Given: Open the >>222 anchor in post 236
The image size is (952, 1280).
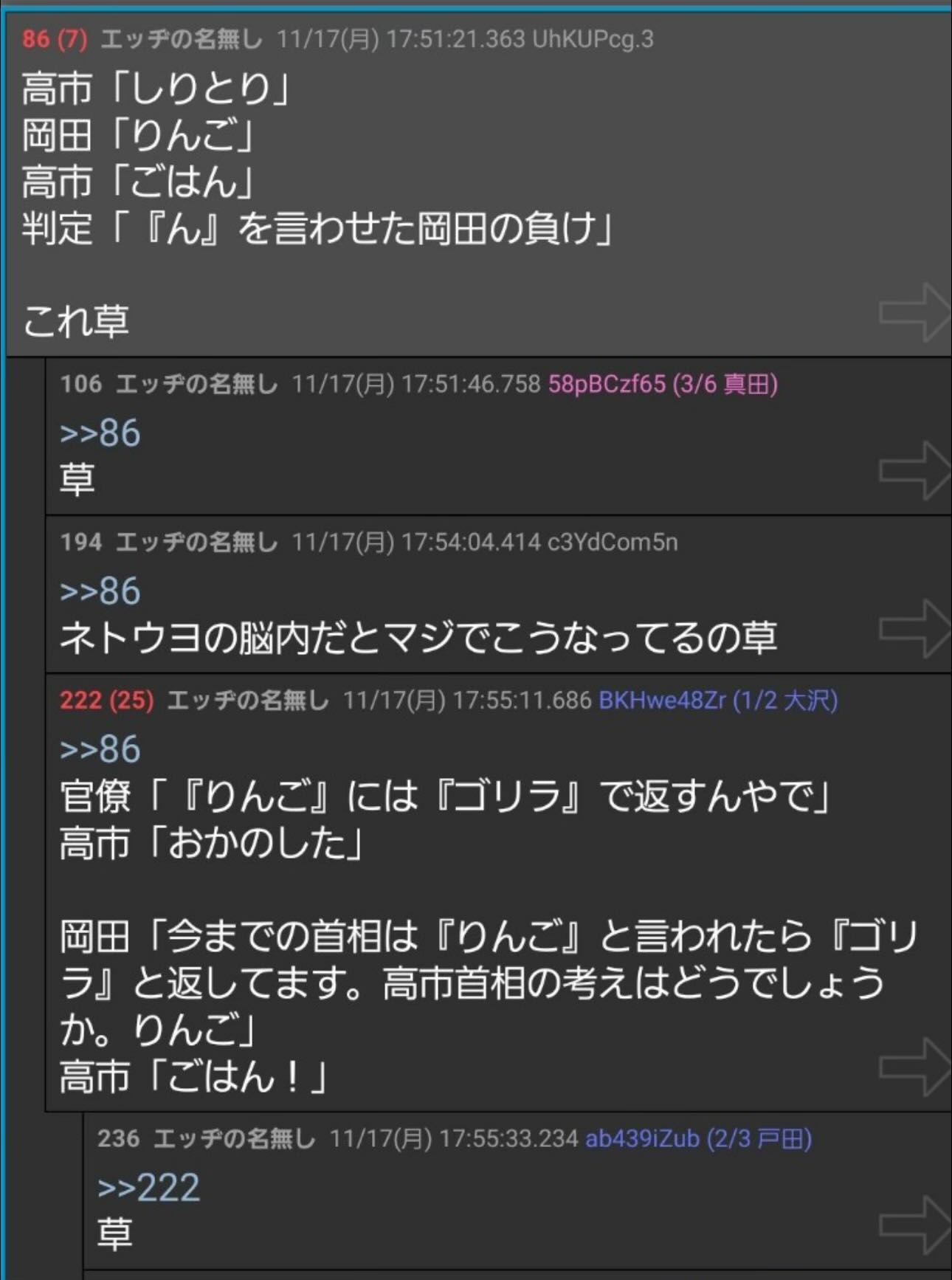Looking at the screenshot, I should (148, 1188).
